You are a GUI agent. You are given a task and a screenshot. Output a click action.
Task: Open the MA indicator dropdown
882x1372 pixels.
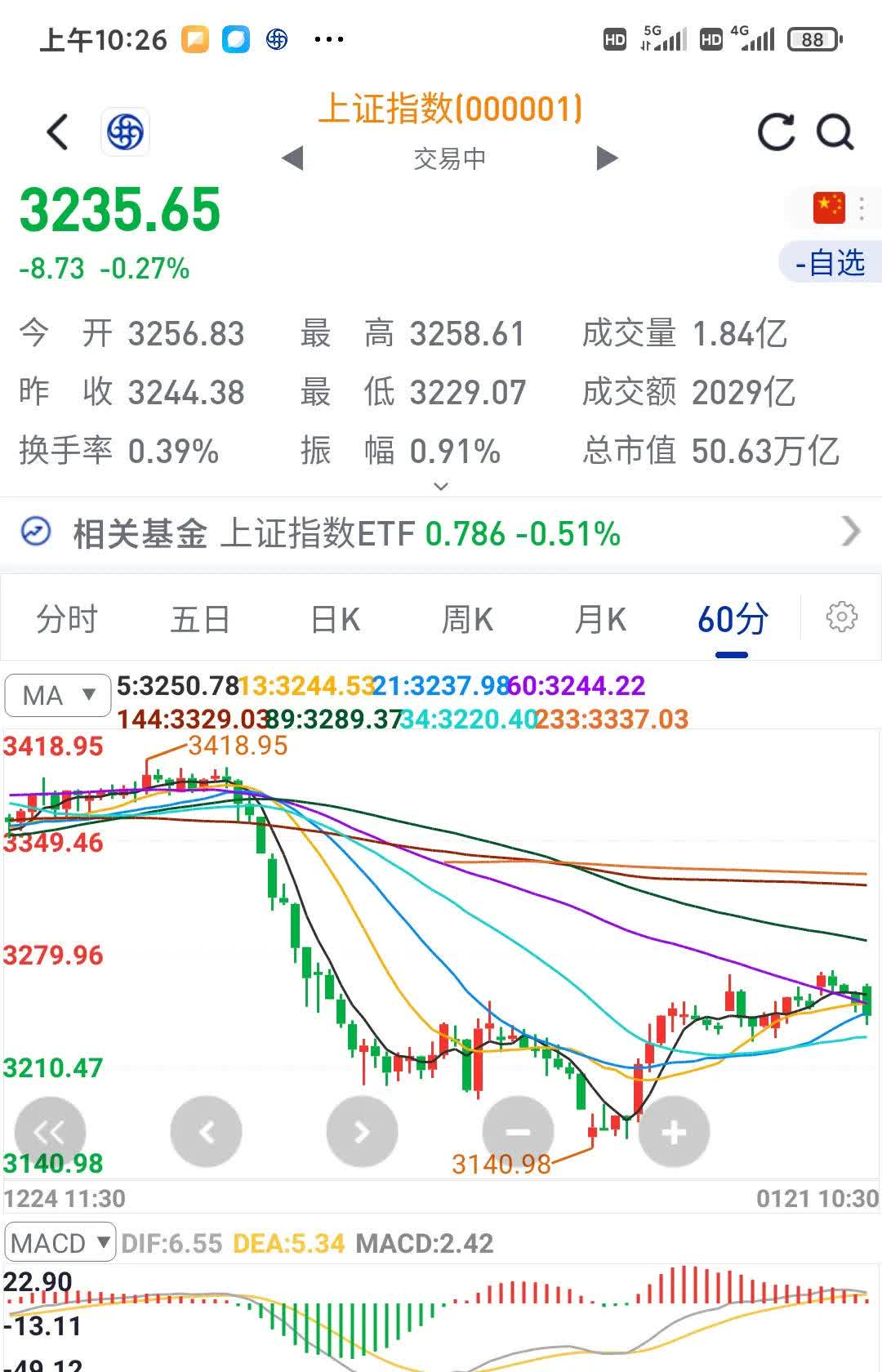click(x=57, y=695)
